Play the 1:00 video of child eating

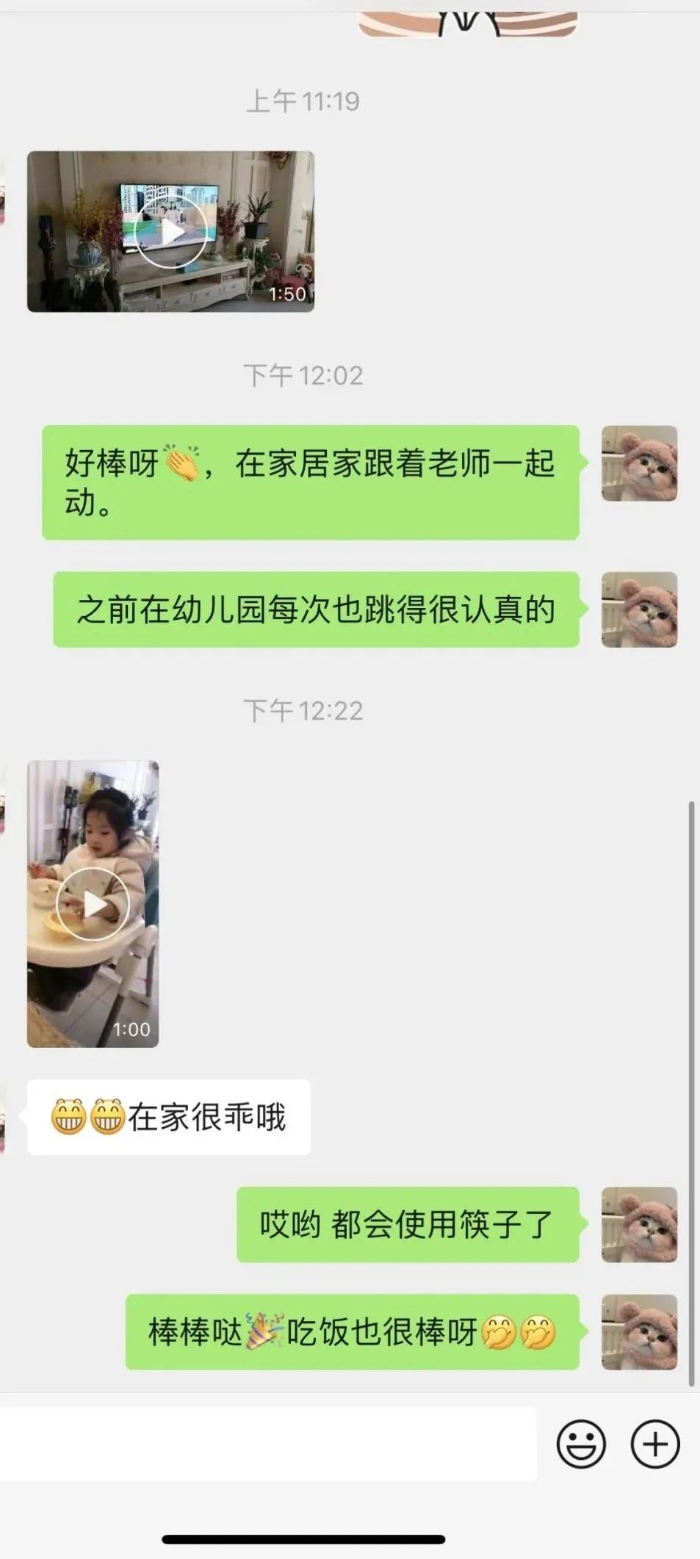click(93, 903)
